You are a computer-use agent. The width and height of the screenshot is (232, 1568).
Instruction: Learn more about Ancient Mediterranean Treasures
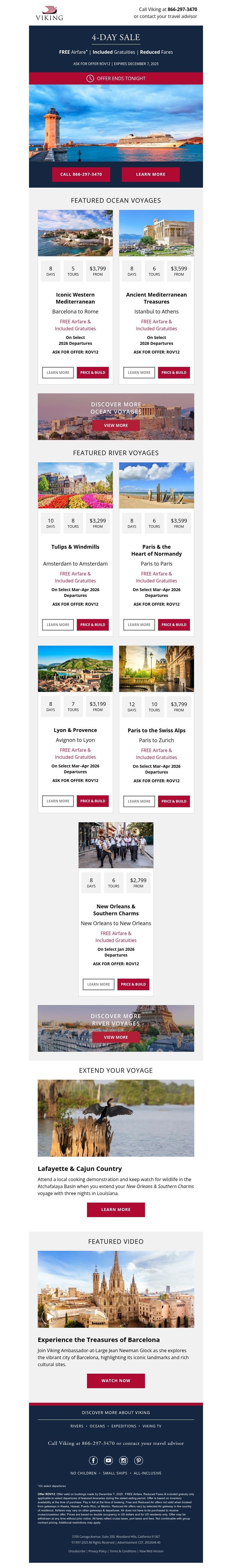click(139, 372)
